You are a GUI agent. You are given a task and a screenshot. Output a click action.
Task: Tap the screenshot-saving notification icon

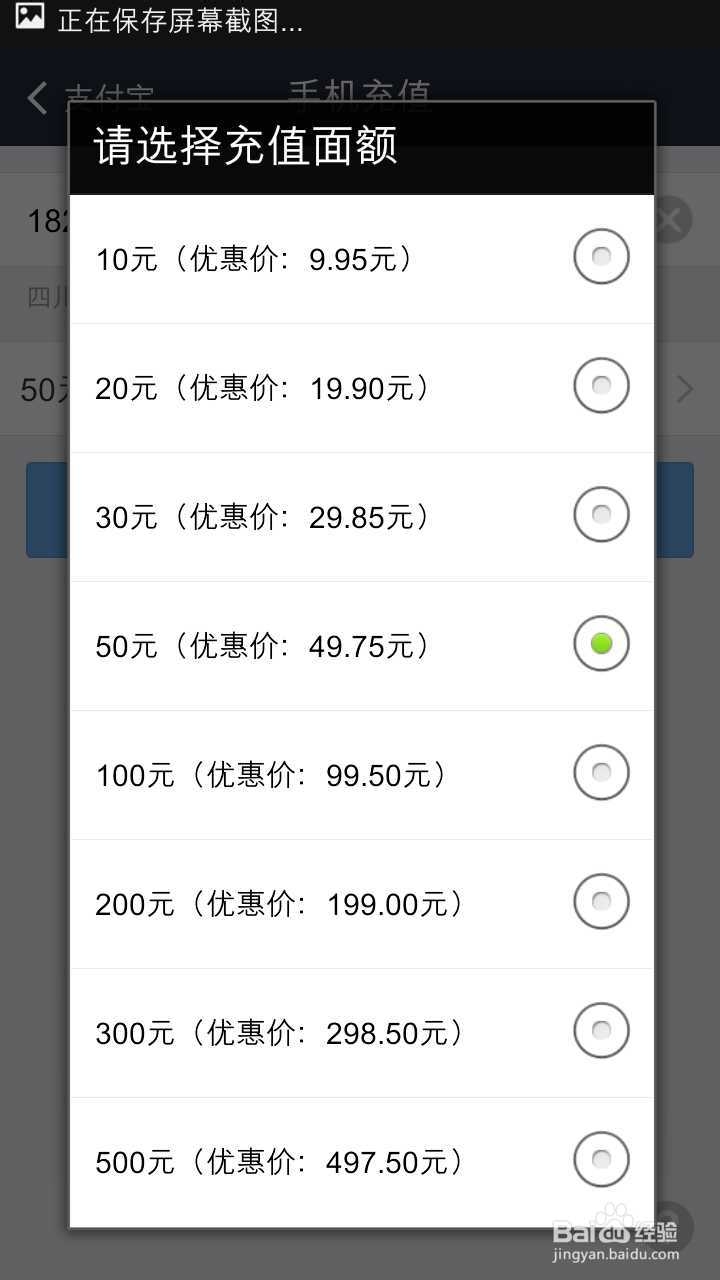click(x=27, y=20)
